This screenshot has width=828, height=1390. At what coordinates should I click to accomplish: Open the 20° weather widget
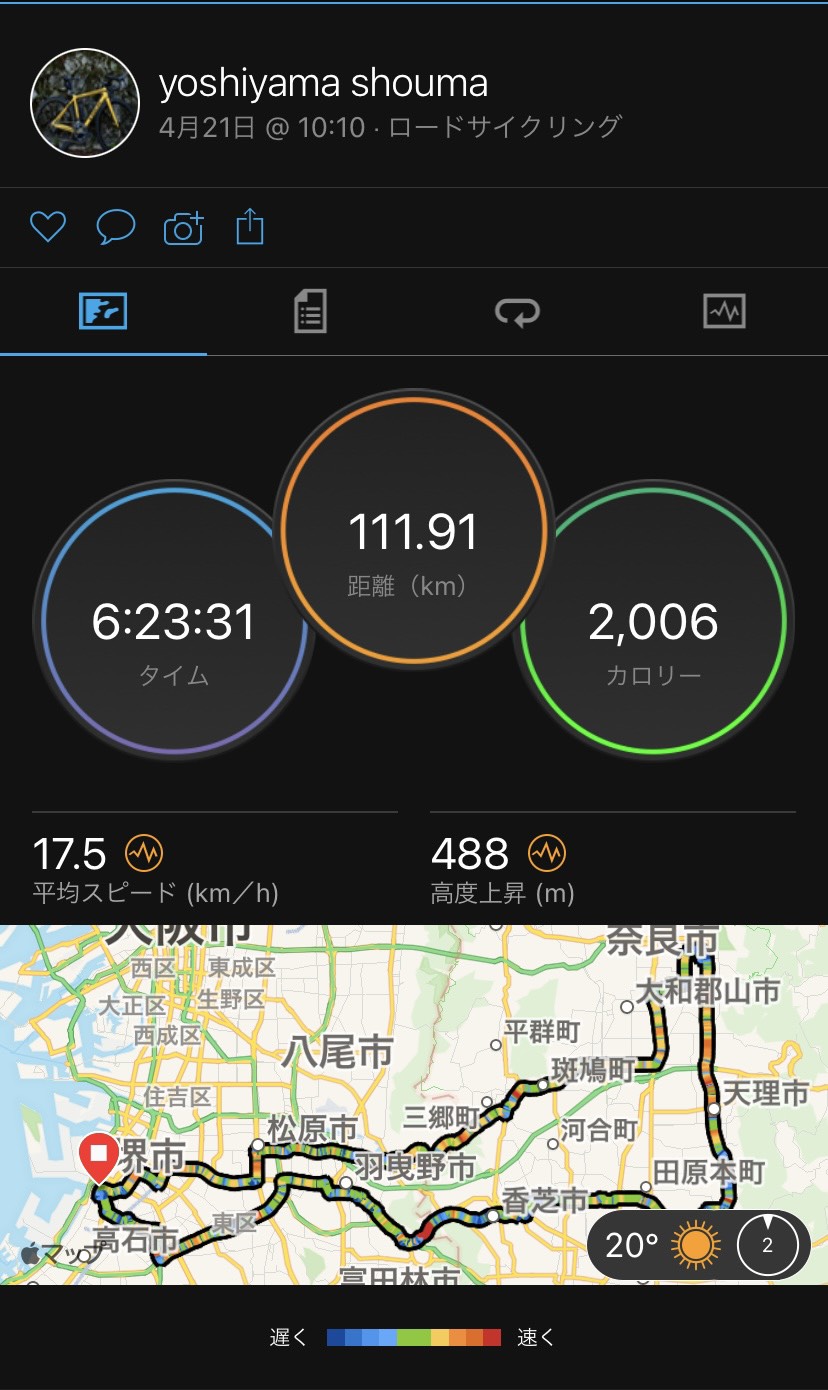click(x=698, y=1245)
